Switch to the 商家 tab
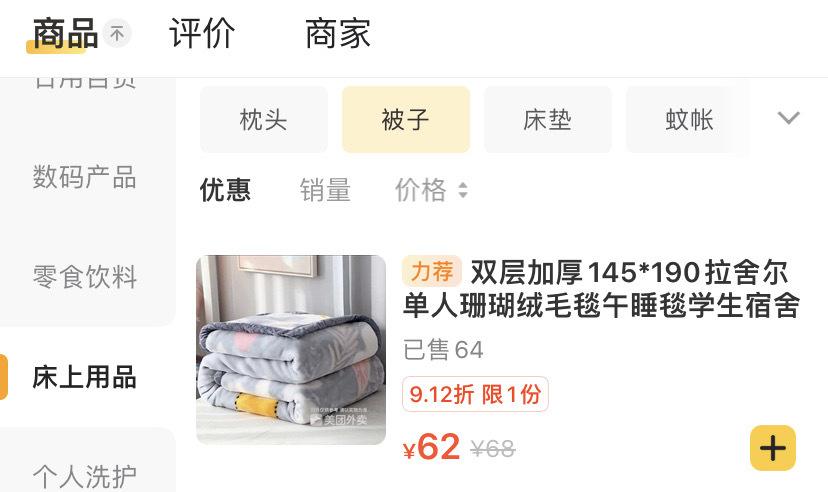828x492 pixels. [338, 34]
